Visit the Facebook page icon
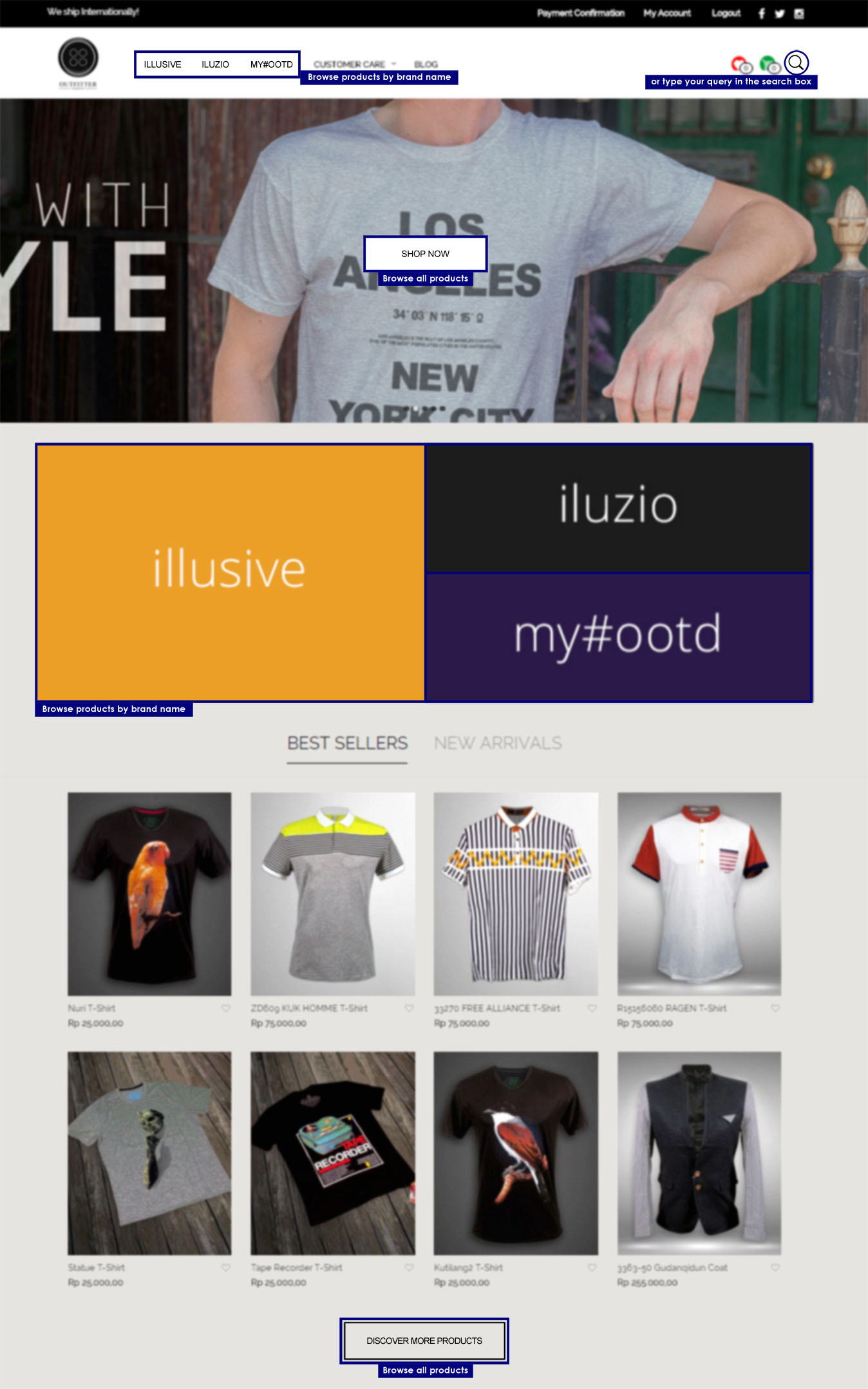Screen dimensions: 868x1389 (761, 14)
